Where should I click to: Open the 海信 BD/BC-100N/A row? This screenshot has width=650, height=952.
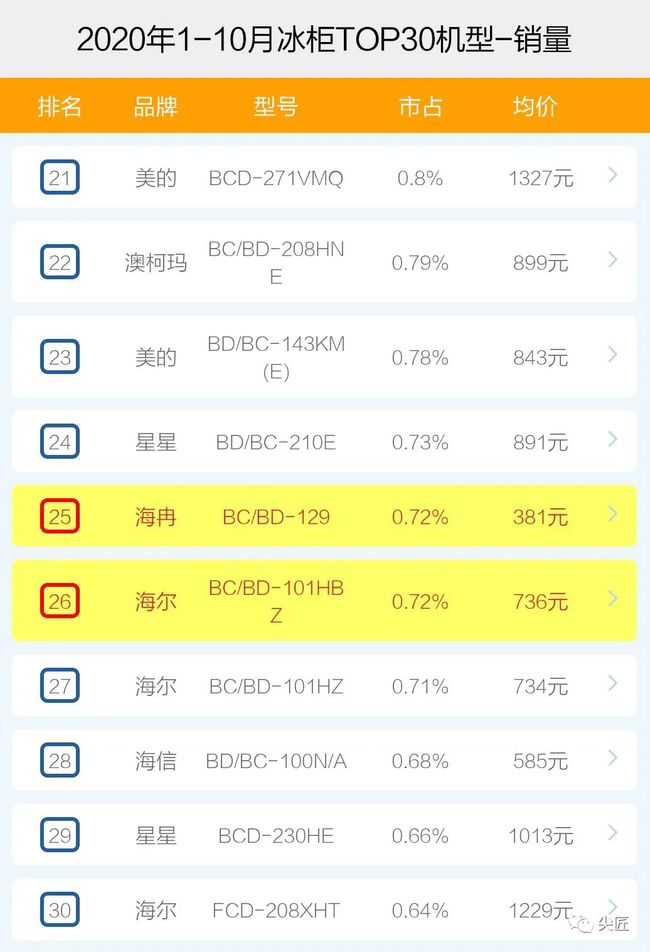click(x=324, y=761)
